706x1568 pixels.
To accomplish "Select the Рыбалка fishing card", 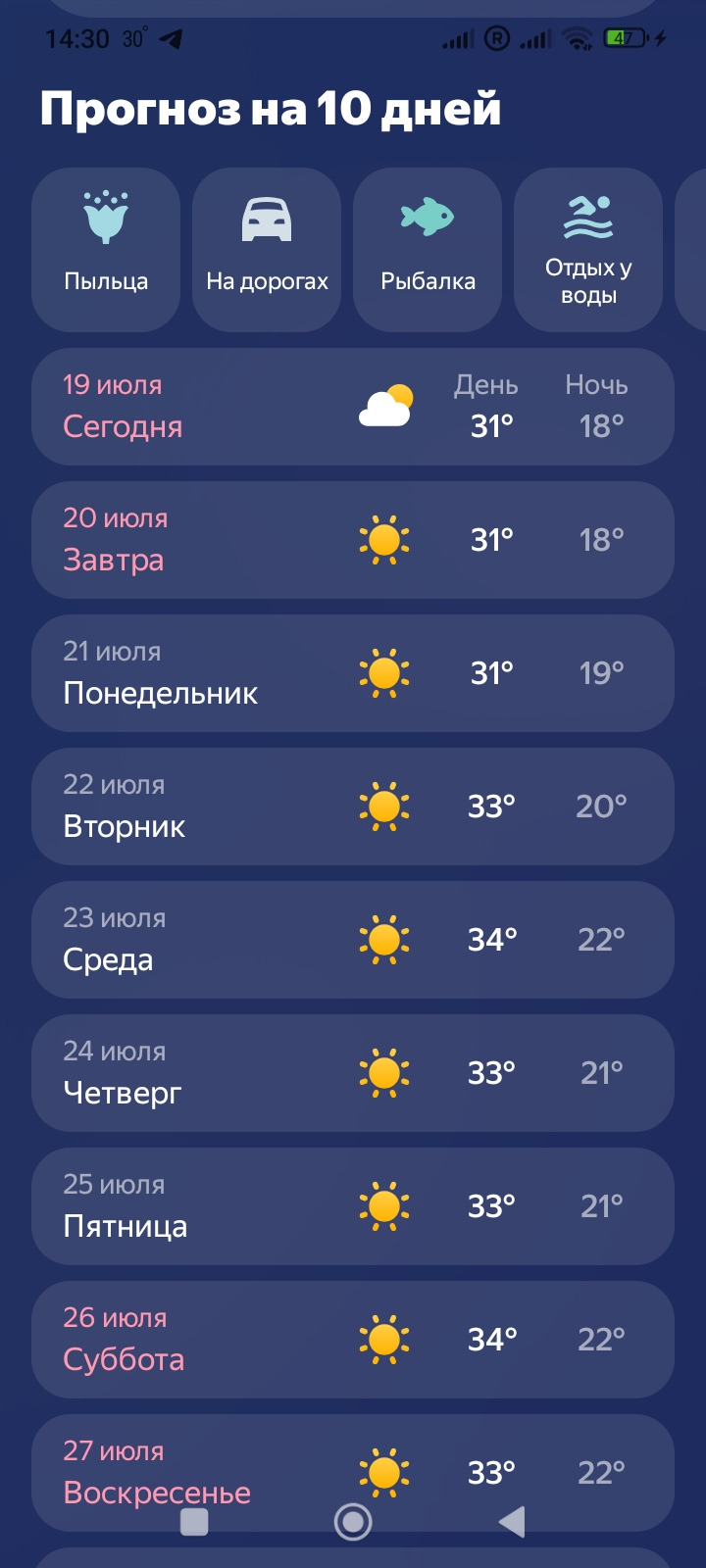I will [428, 250].
